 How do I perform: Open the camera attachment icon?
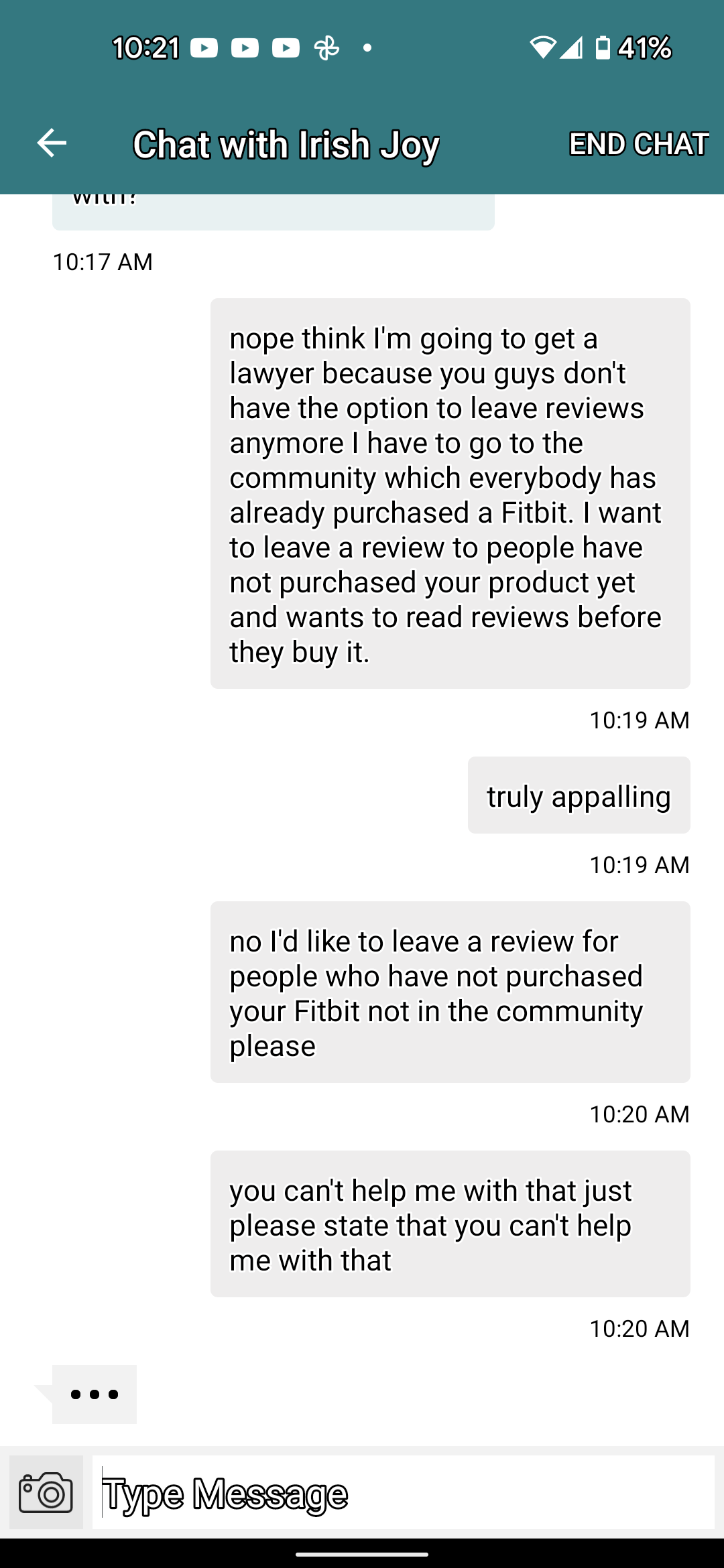(x=45, y=1492)
